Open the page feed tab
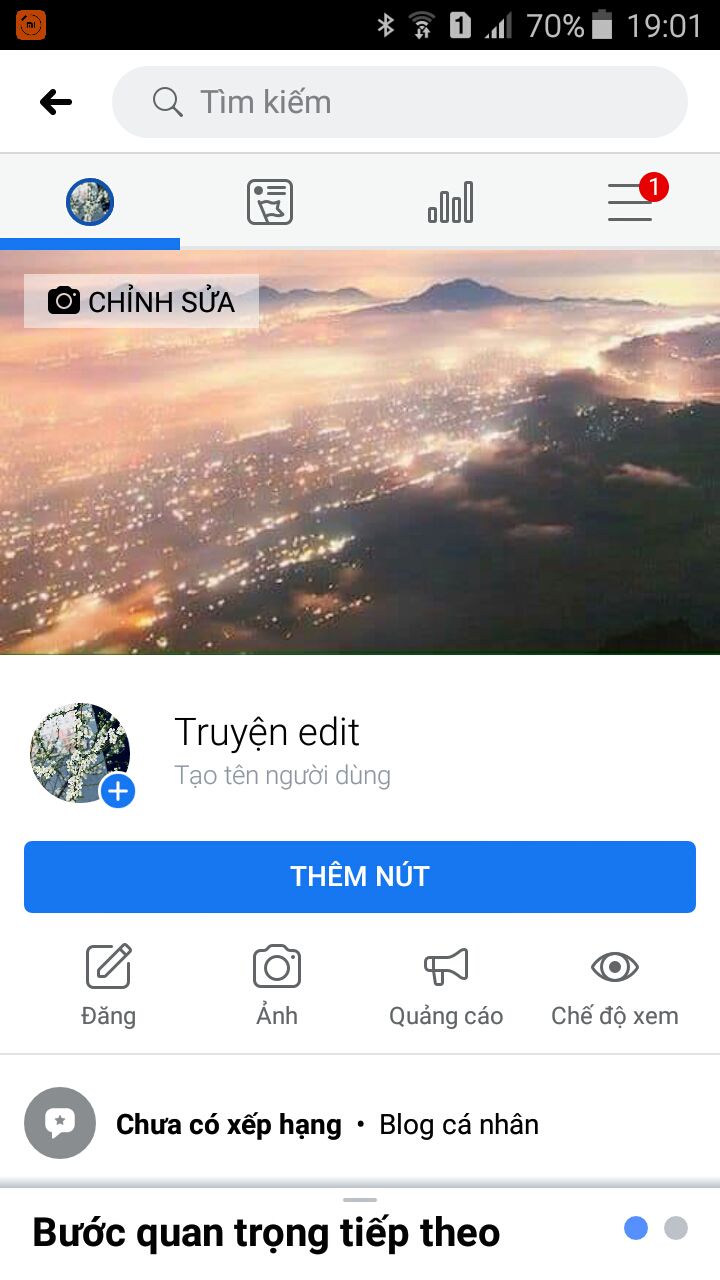This screenshot has width=720, height=1280. point(270,203)
